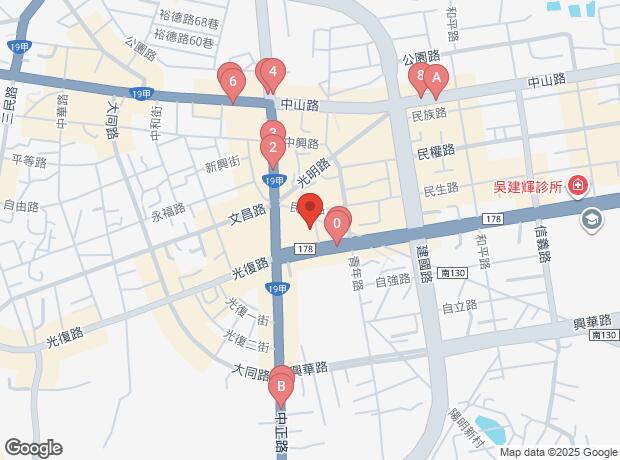Select the pin labeled 6
The width and height of the screenshot is (620, 460).
click(x=232, y=82)
